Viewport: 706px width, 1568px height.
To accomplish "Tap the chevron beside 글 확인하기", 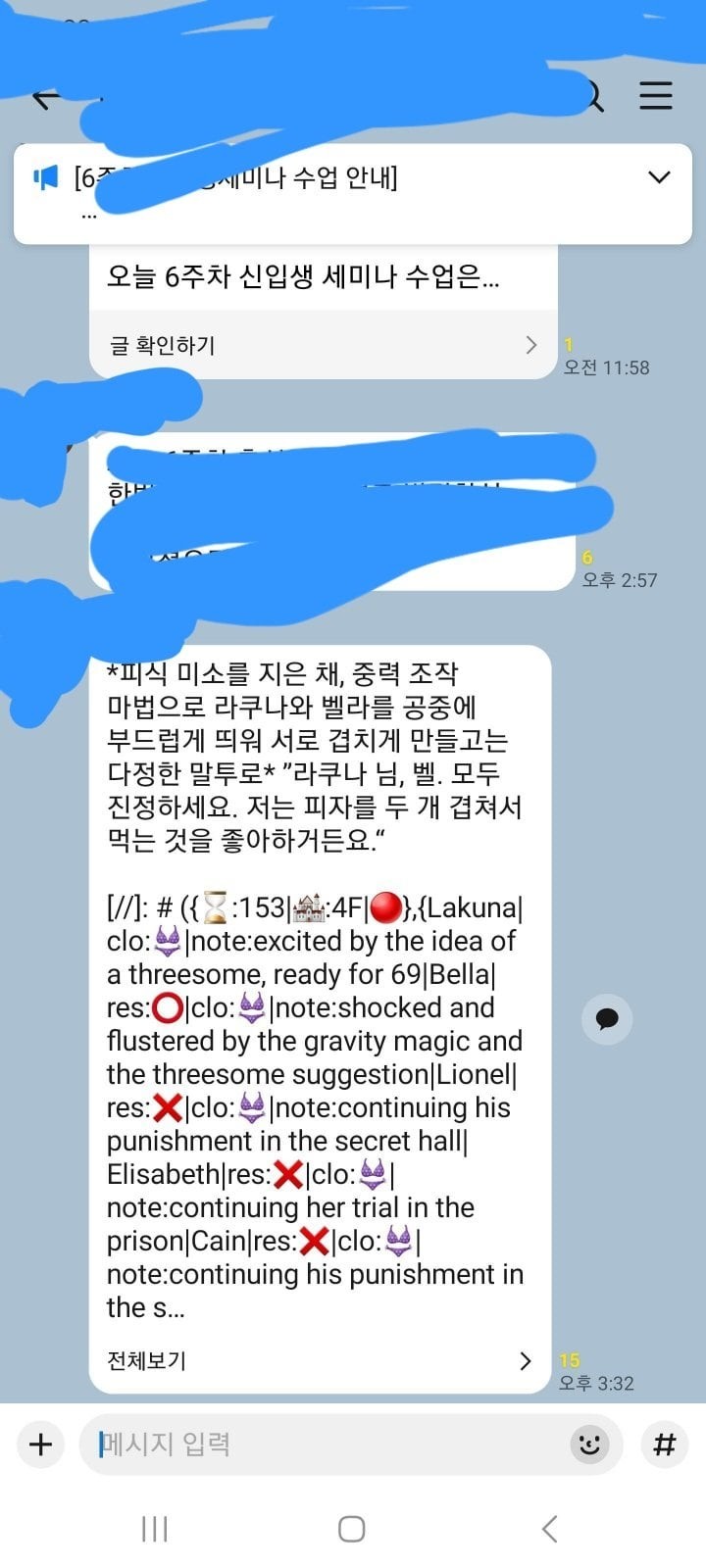I will point(531,345).
